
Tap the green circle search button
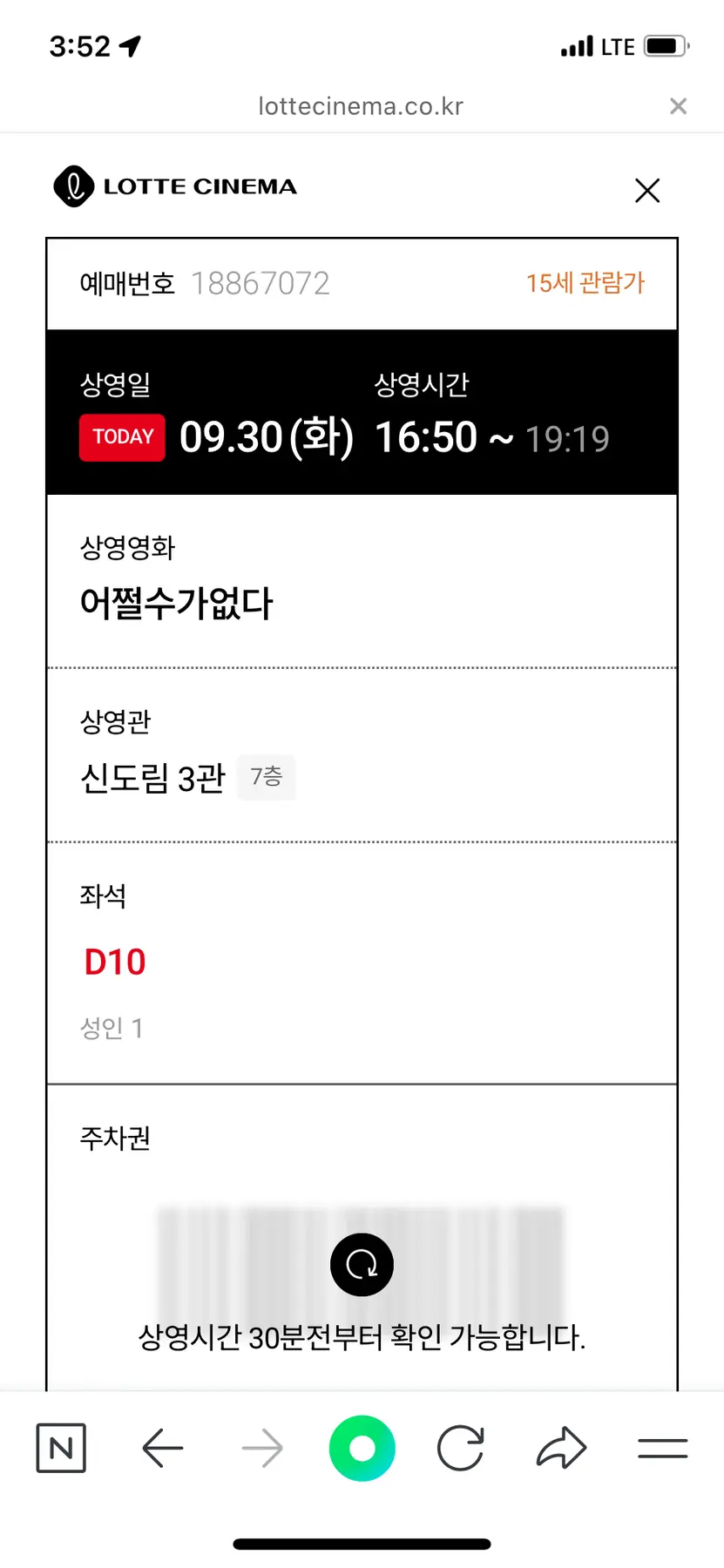pos(362,1449)
